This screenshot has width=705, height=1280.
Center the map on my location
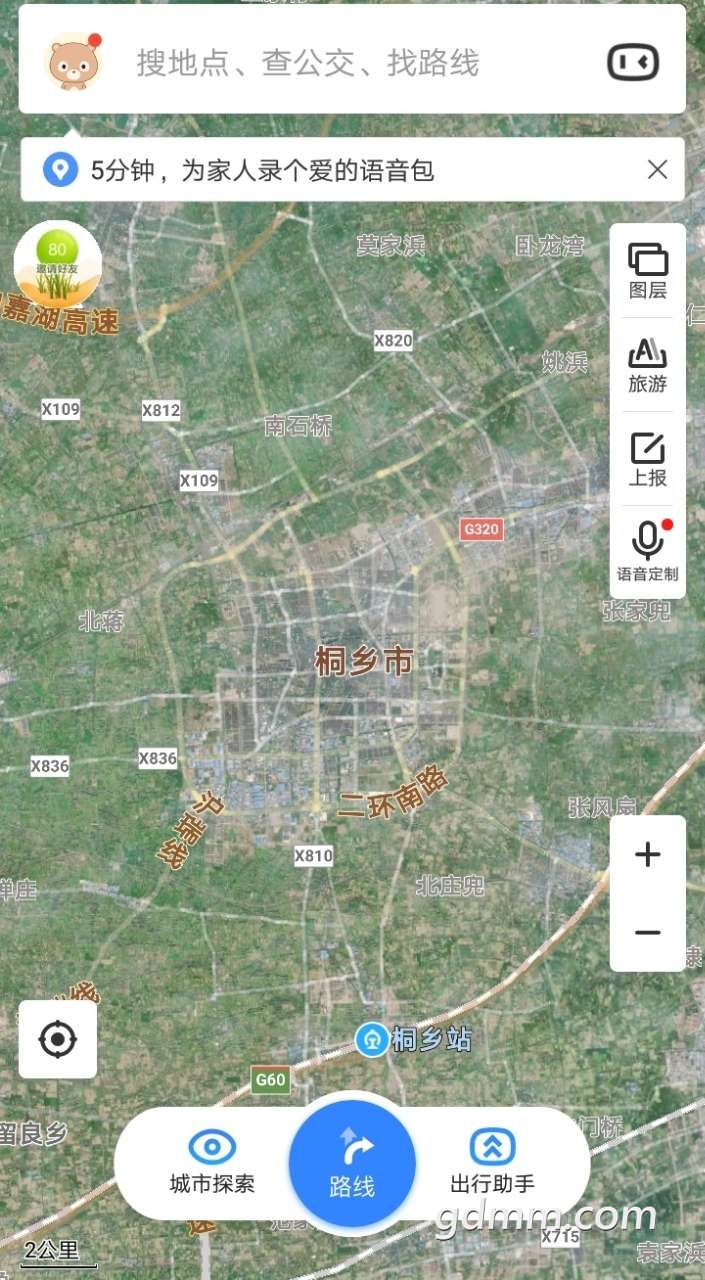tap(58, 1040)
